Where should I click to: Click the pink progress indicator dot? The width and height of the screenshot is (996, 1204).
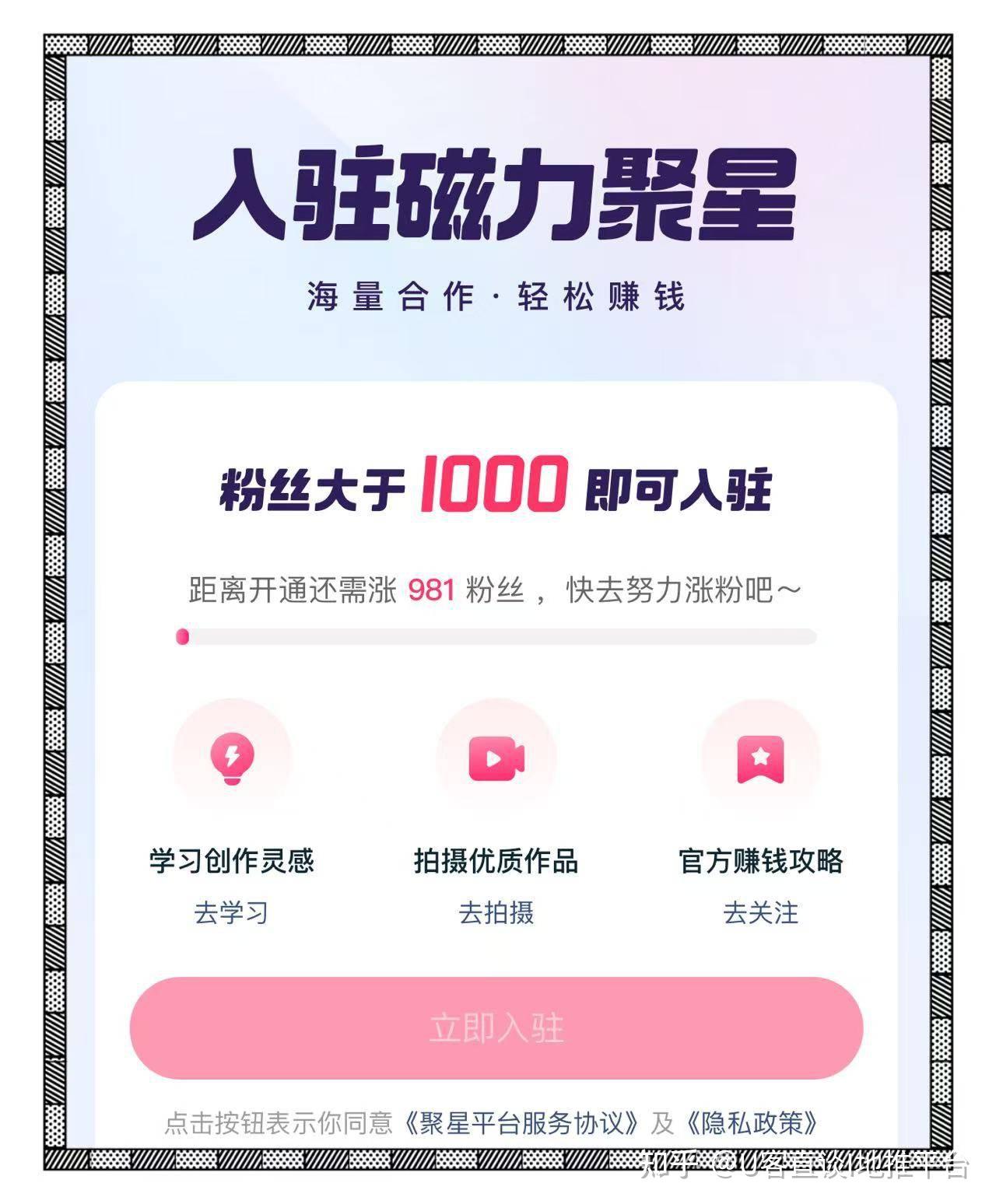pyautogui.click(x=184, y=636)
